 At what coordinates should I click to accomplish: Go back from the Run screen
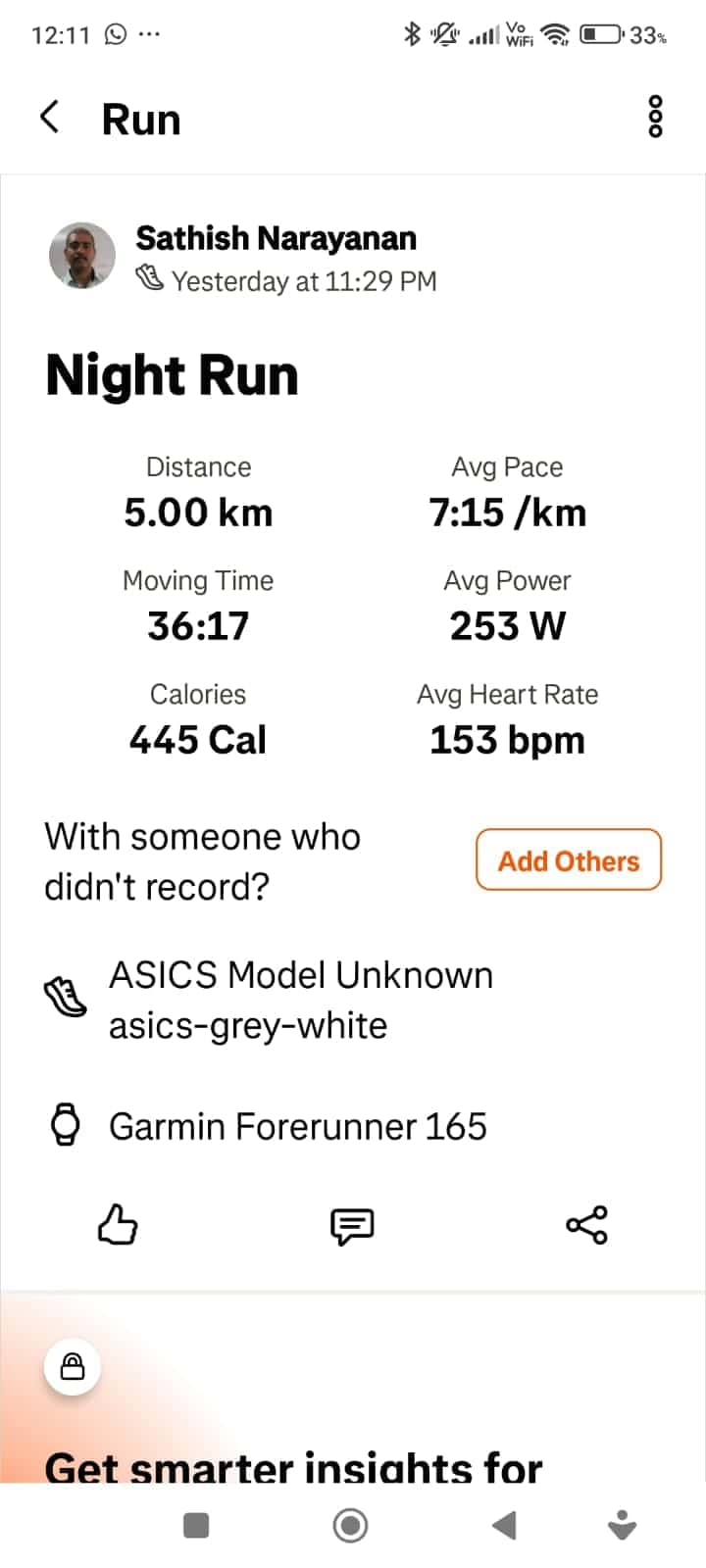pyautogui.click(x=50, y=118)
